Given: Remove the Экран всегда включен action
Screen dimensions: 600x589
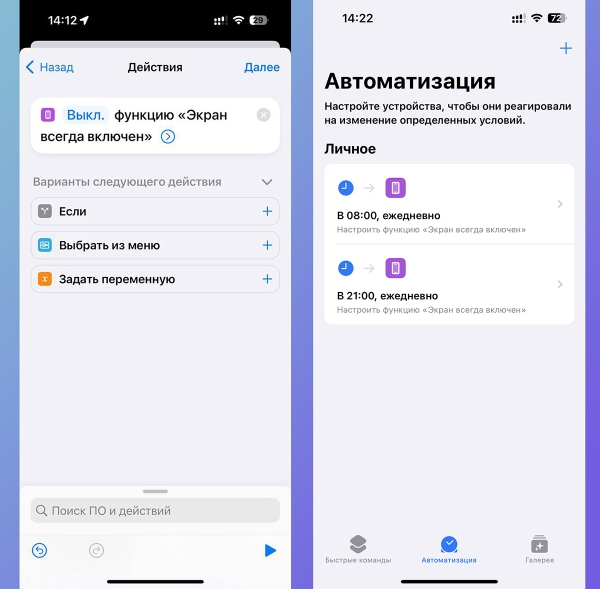Looking at the screenshot, I should pos(263,115).
